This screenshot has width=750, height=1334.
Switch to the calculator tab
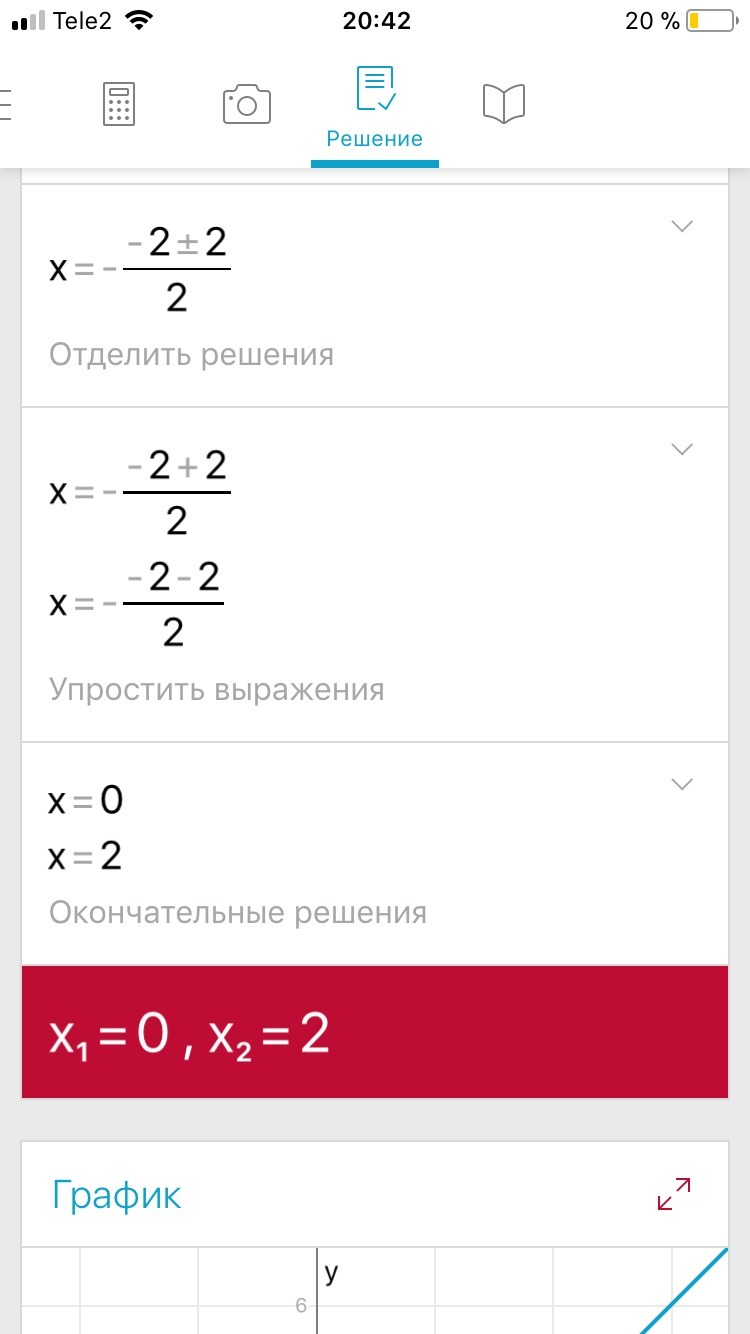coord(119,104)
